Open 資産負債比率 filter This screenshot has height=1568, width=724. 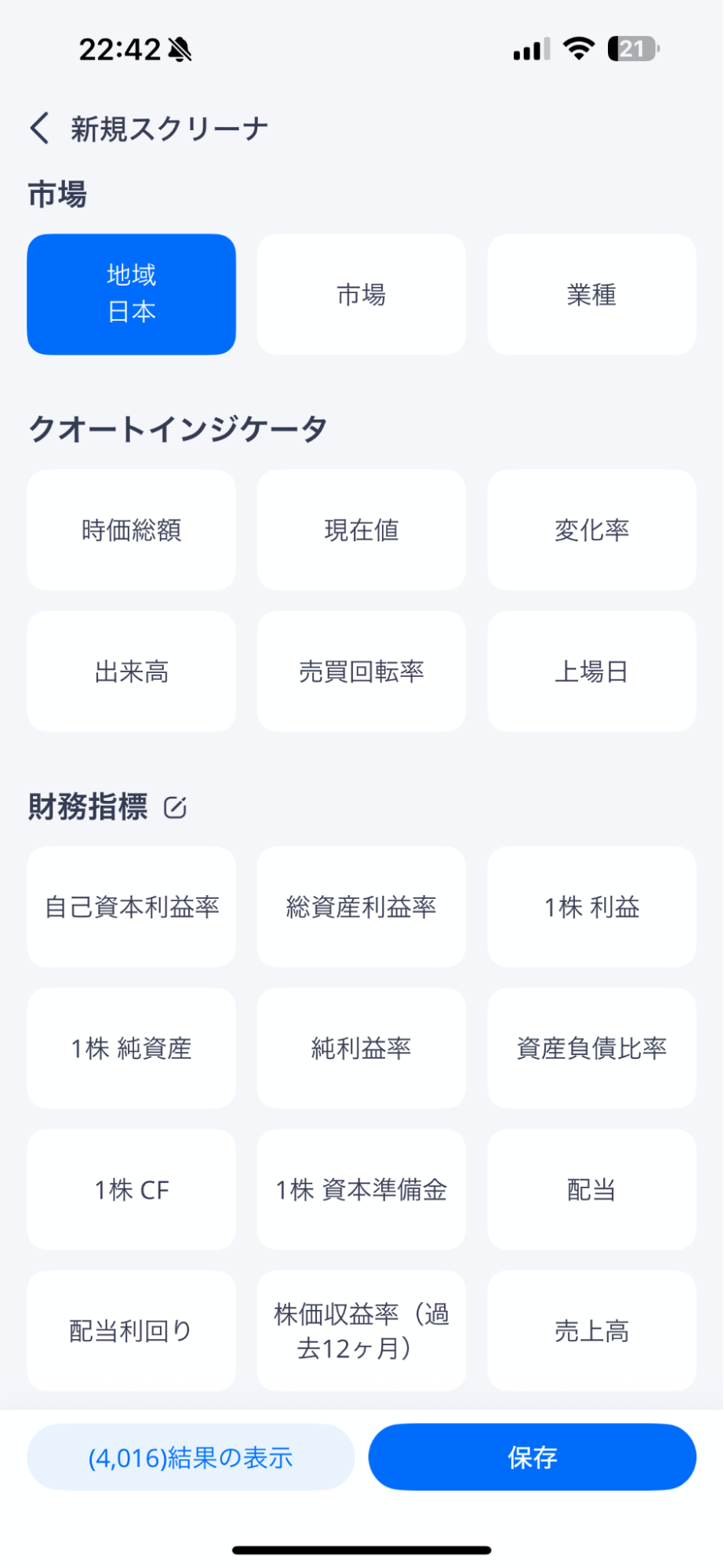pos(591,1048)
